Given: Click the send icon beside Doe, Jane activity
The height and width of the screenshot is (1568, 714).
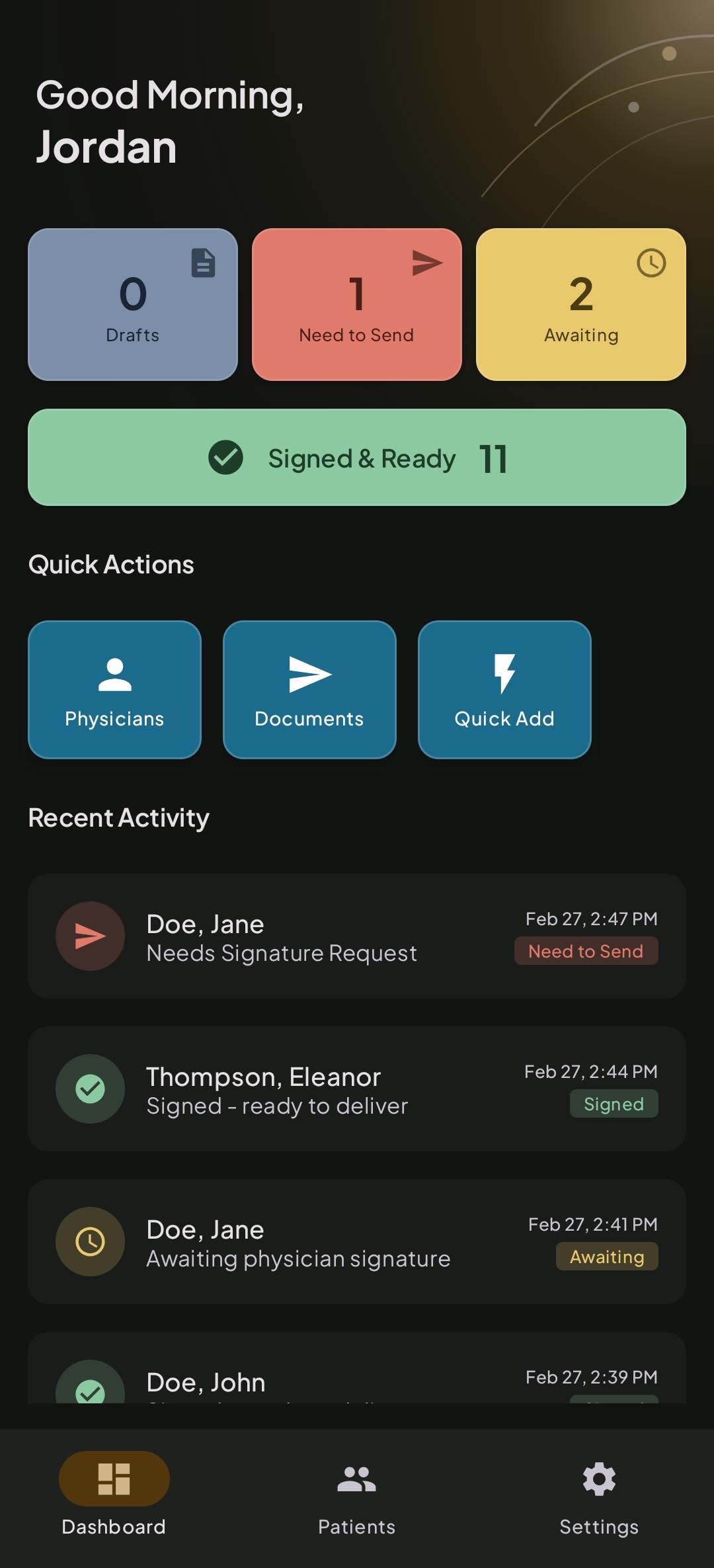Looking at the screenshot, I should point(90,936).
